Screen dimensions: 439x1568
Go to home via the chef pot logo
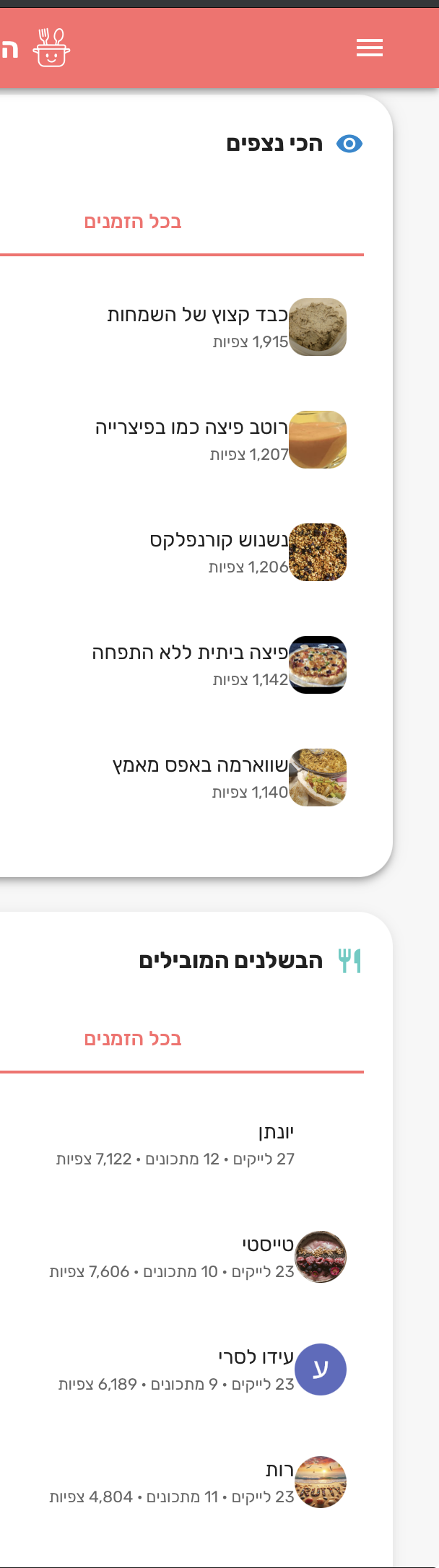click(51, 48)
